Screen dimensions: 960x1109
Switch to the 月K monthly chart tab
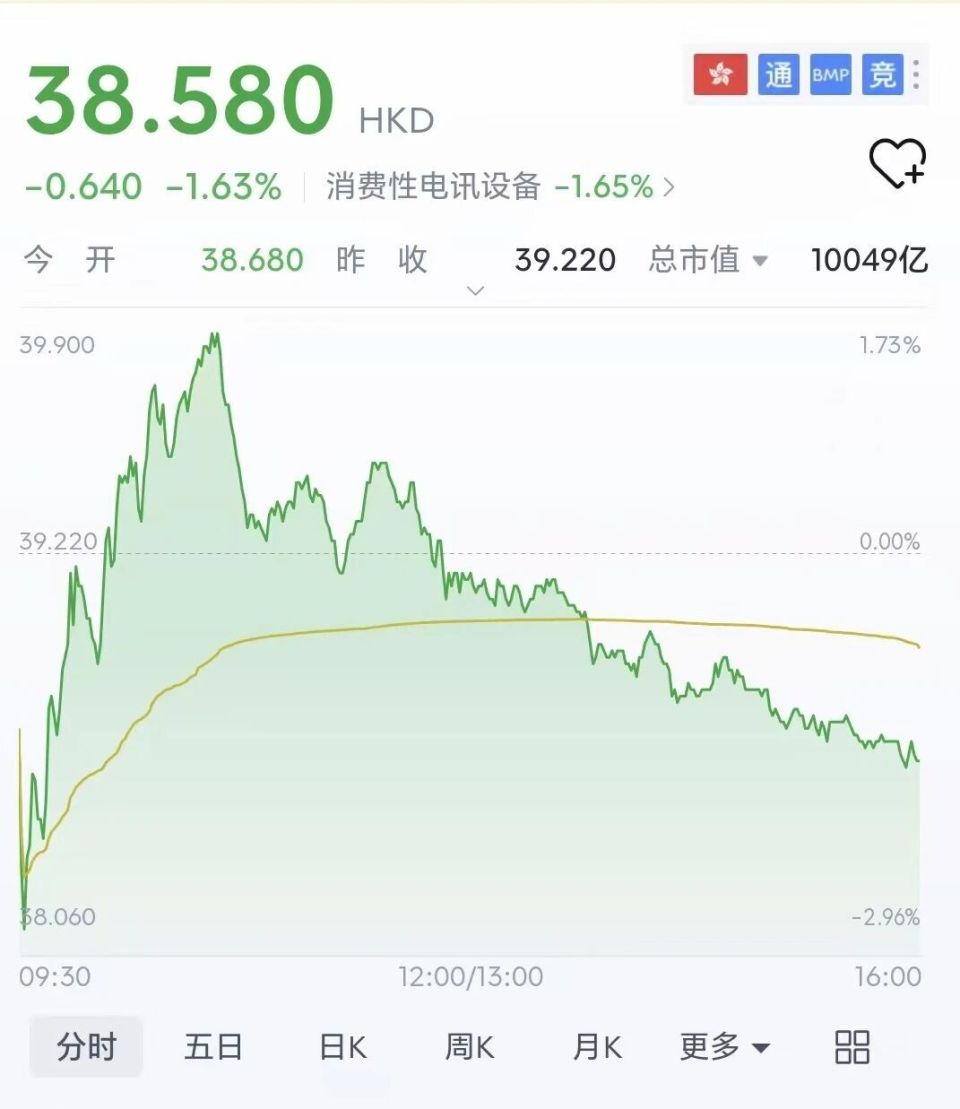pyautogui.click(x=595, y=1047)
